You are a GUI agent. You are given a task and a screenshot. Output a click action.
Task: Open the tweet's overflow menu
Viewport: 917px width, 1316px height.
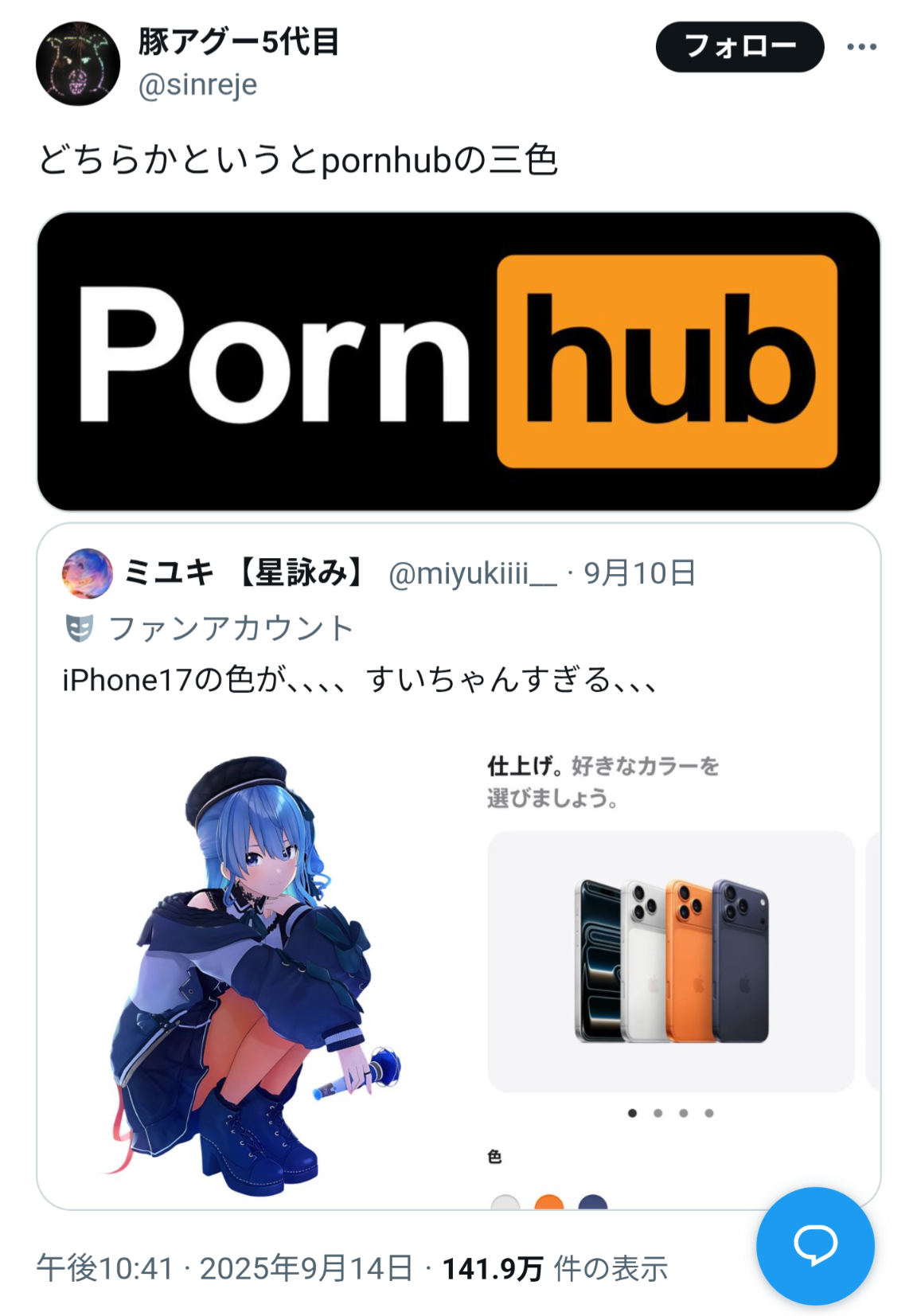click(861, 47)
